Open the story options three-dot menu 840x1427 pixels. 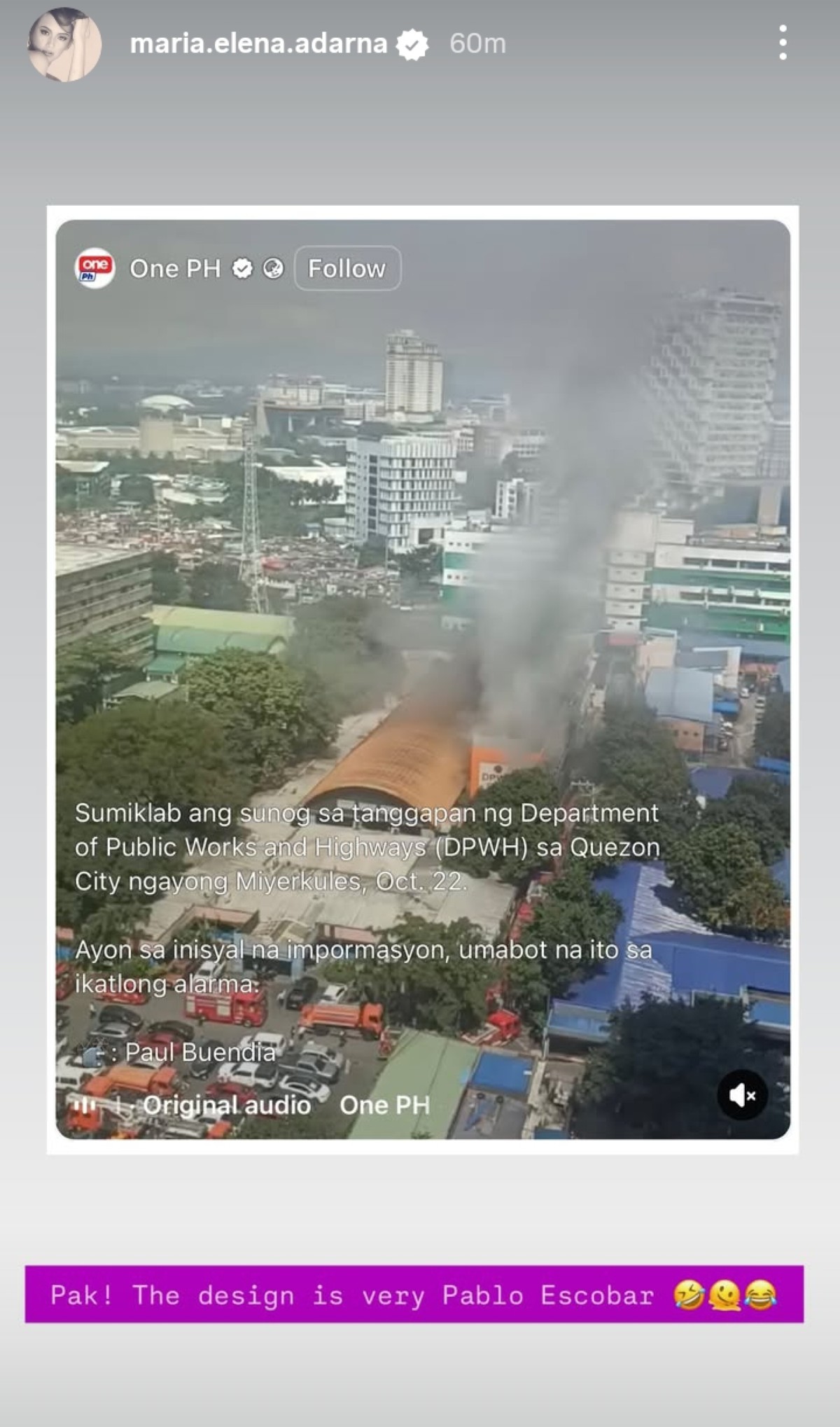point(783,43)
